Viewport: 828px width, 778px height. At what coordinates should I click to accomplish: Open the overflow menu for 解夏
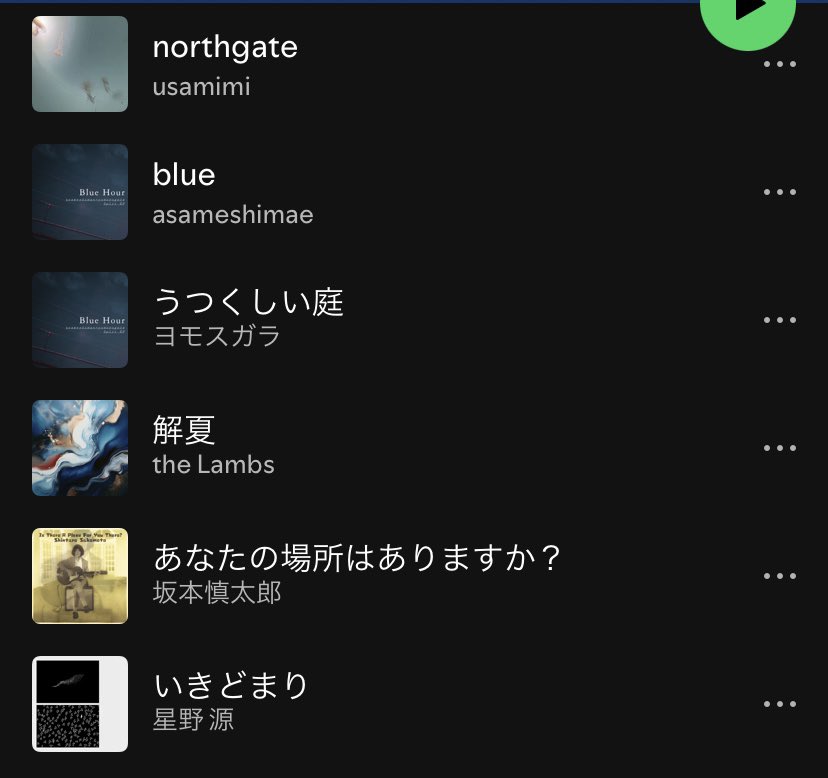779,448
